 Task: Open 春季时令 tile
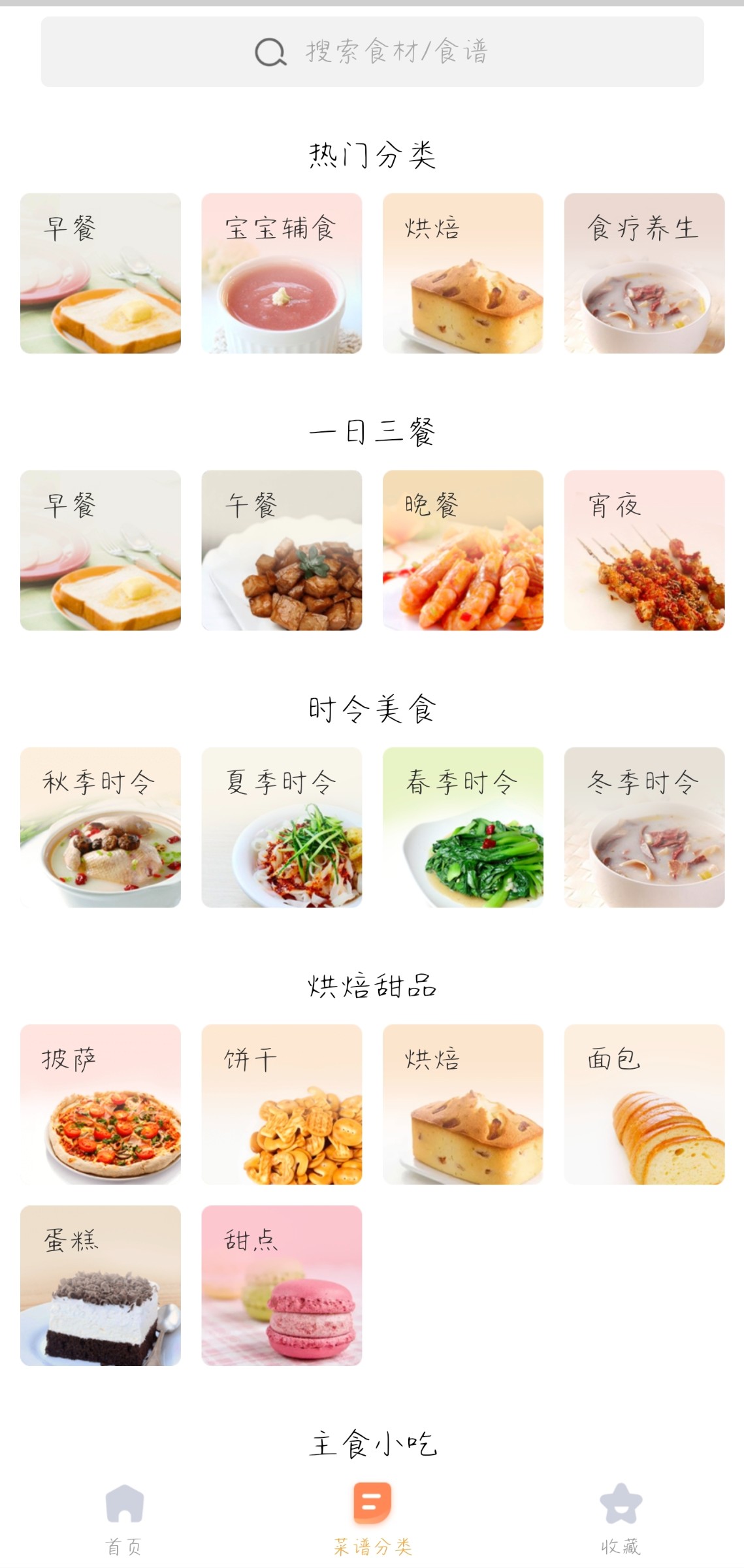tap(462, 827)
